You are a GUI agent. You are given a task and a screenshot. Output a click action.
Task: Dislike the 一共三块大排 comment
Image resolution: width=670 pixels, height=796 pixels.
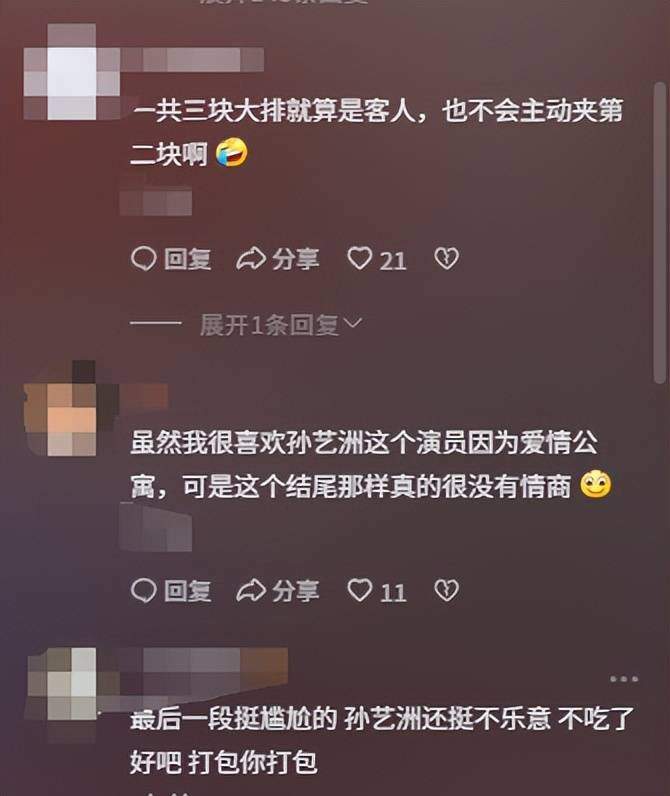(445, 260)
